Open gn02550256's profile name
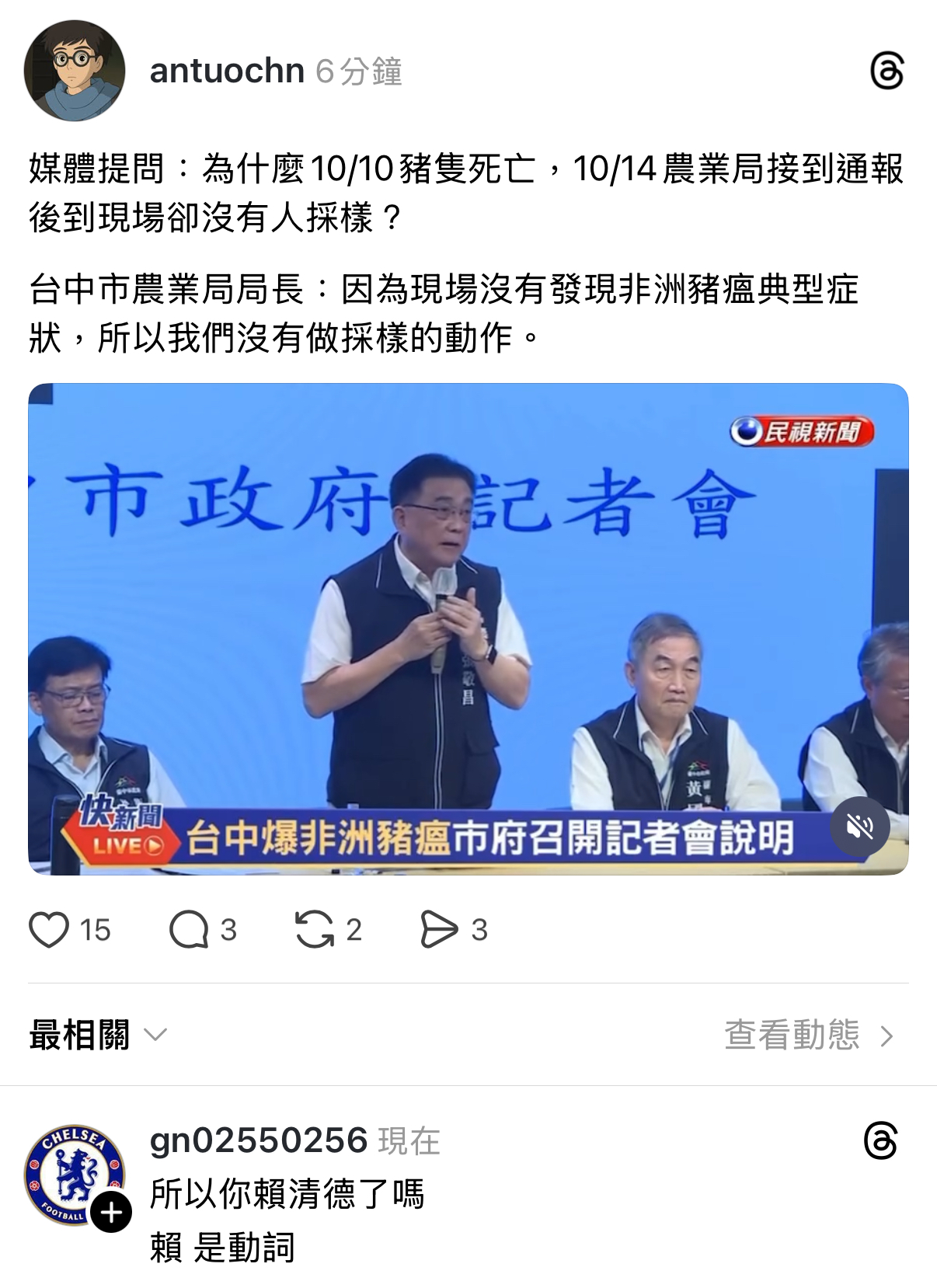The height and width of the screenshot is (1288, 937). 258,1140
